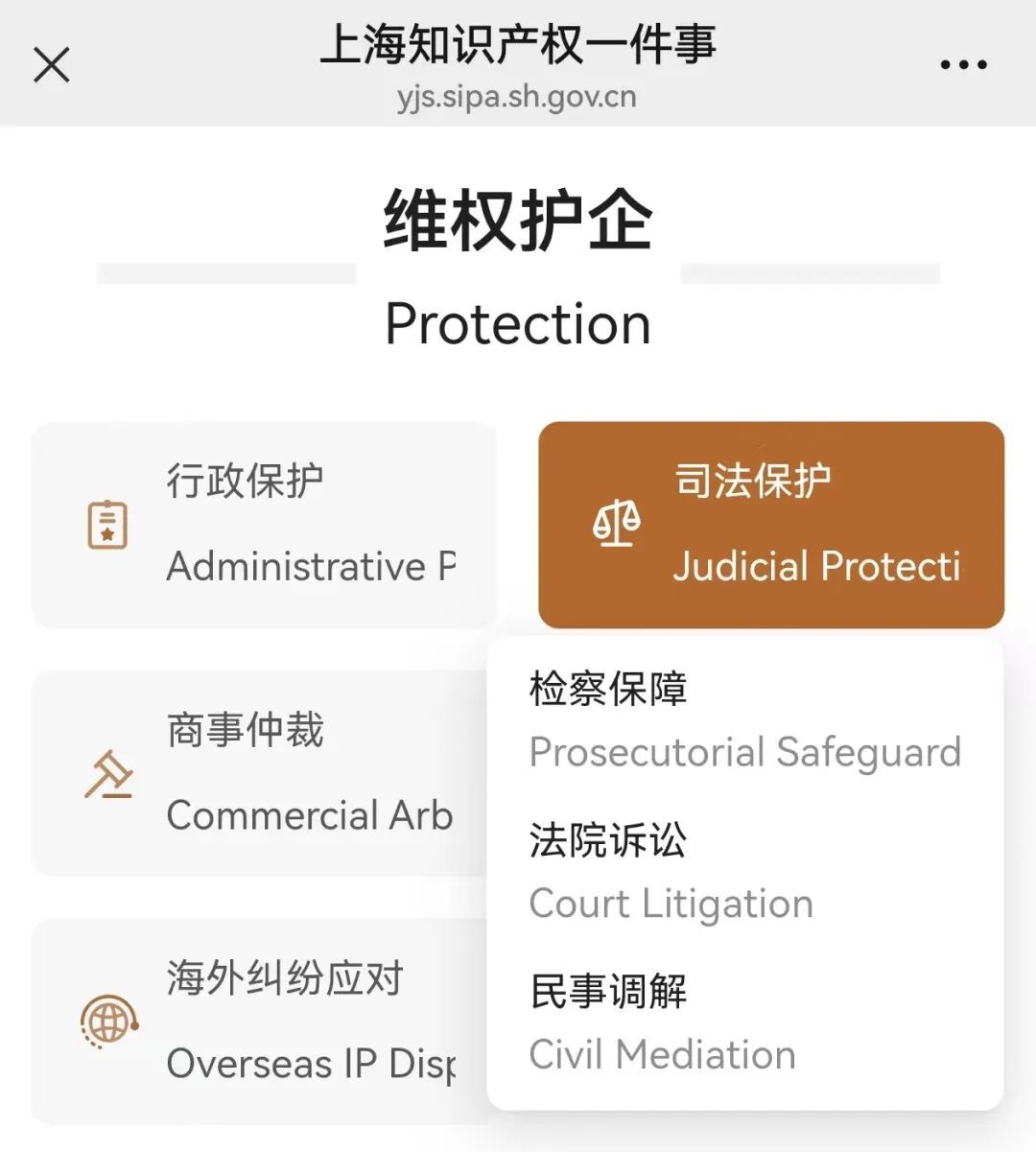Viewport: 1036px width, 1152px height.
Task: Collapse the Judicial Protection dropdown
Action: (771, 525)
